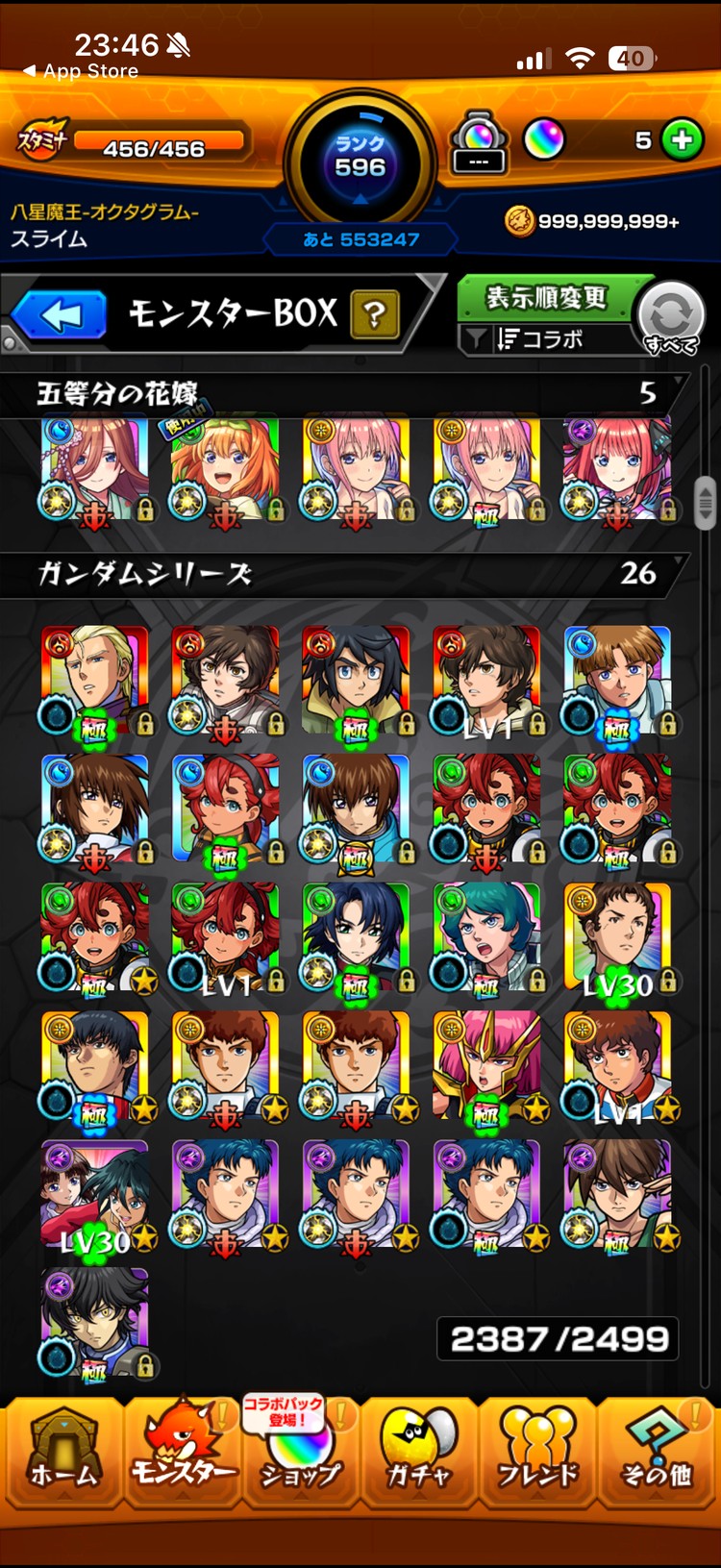Tap the stamina bar showing 456/456
This screenshot has height=1568, width=721.
(154, 147)
